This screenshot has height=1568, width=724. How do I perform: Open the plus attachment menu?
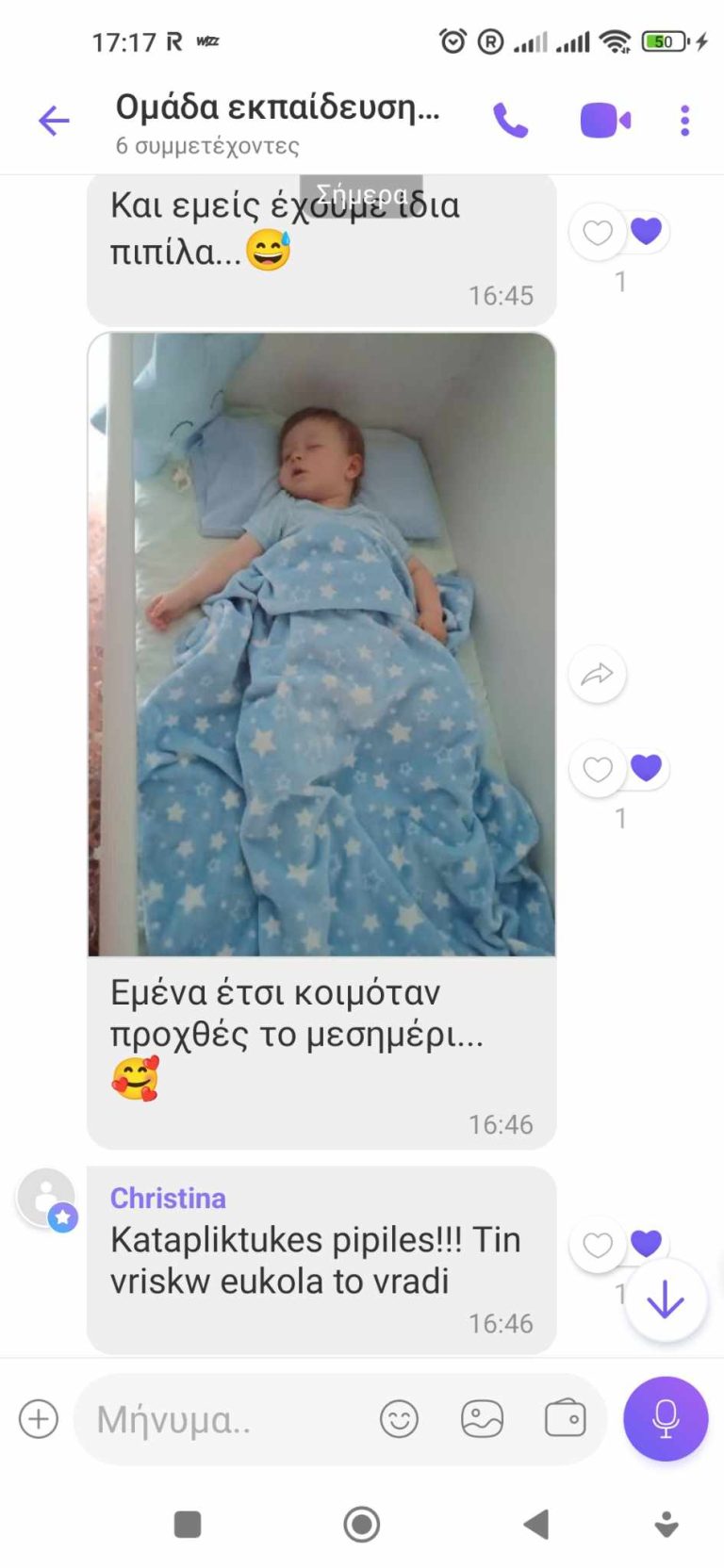pos(39,1419)
